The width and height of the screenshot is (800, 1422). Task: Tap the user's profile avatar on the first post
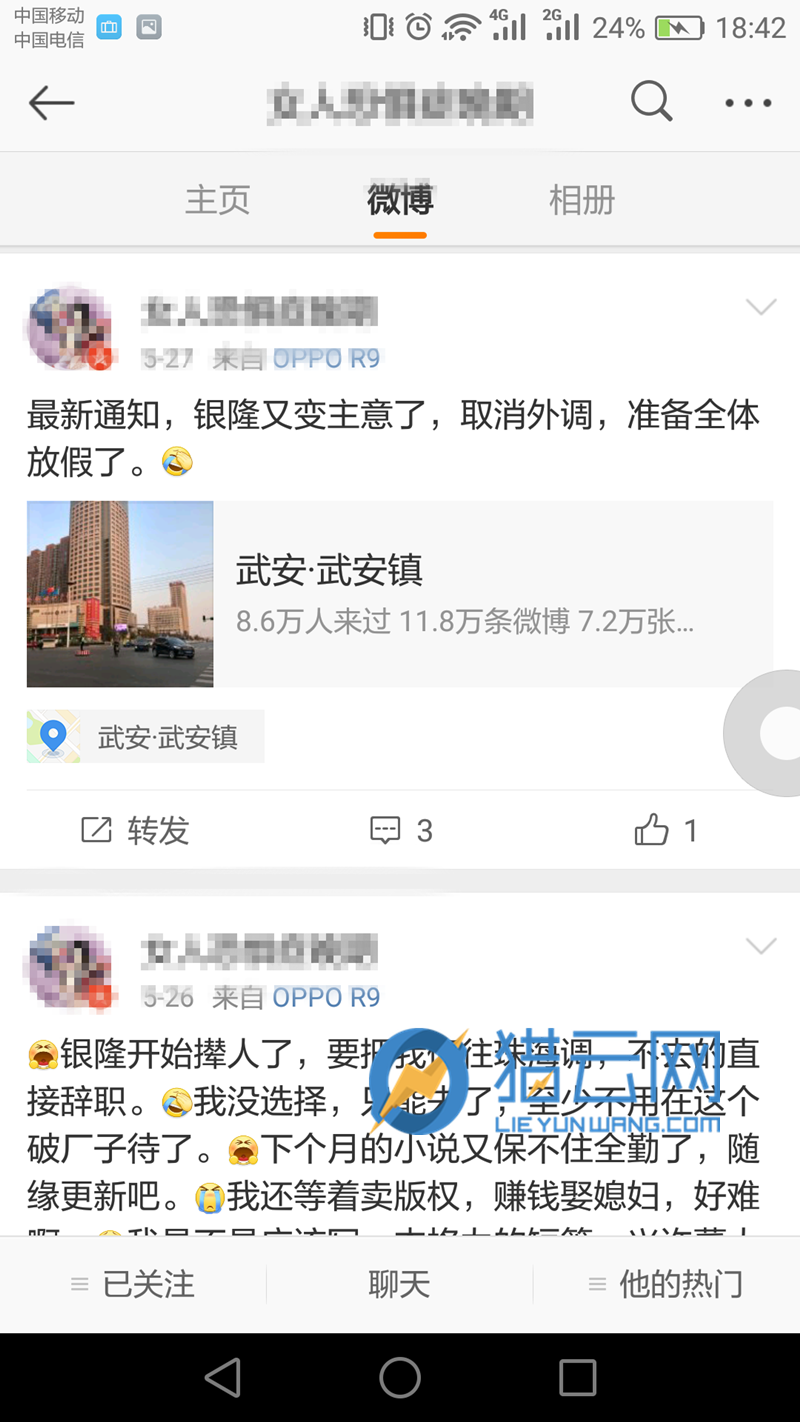click(x=69, y=327)
